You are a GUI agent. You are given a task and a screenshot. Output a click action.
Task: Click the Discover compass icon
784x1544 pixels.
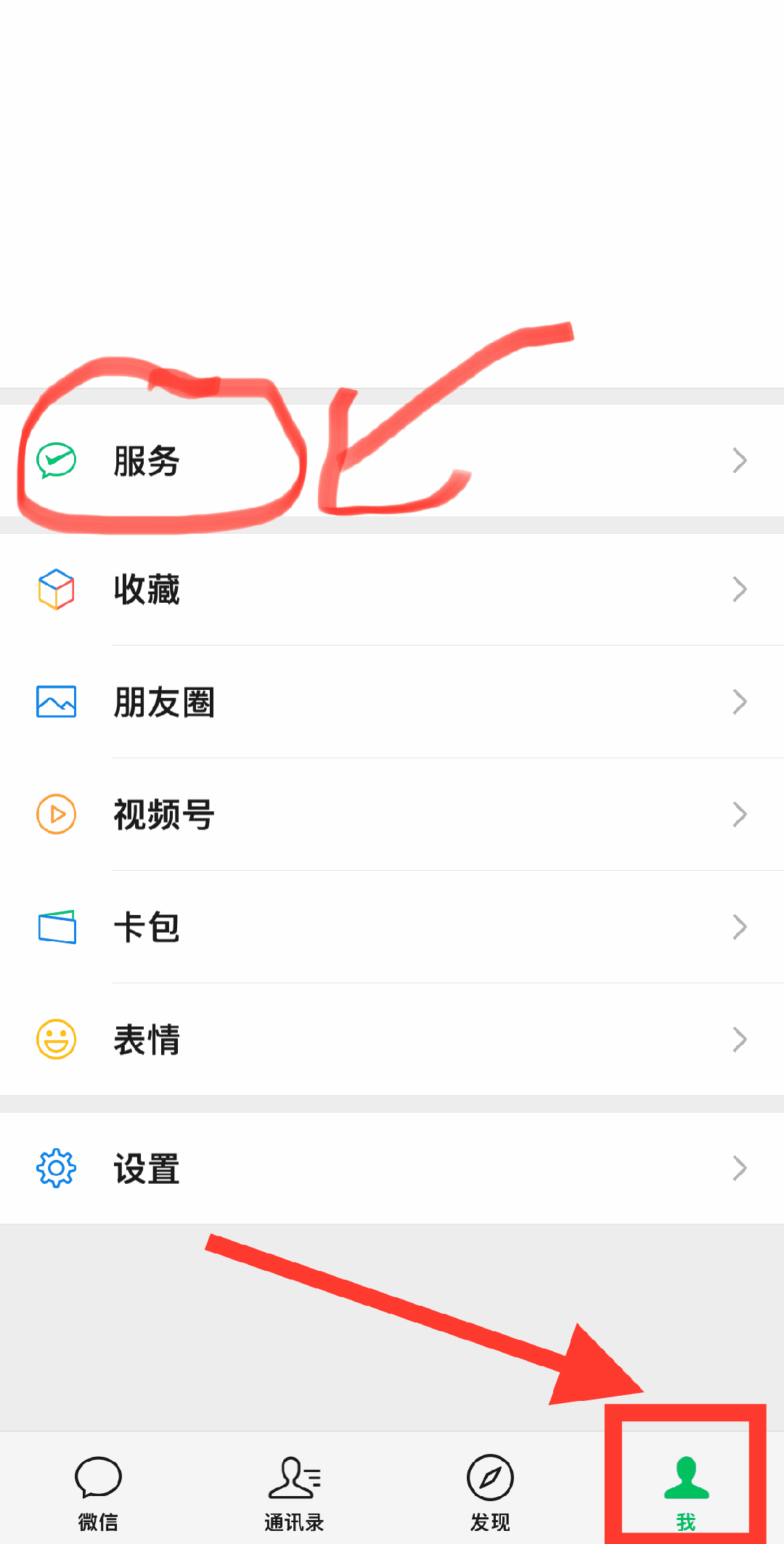(x=489, y=1478)
